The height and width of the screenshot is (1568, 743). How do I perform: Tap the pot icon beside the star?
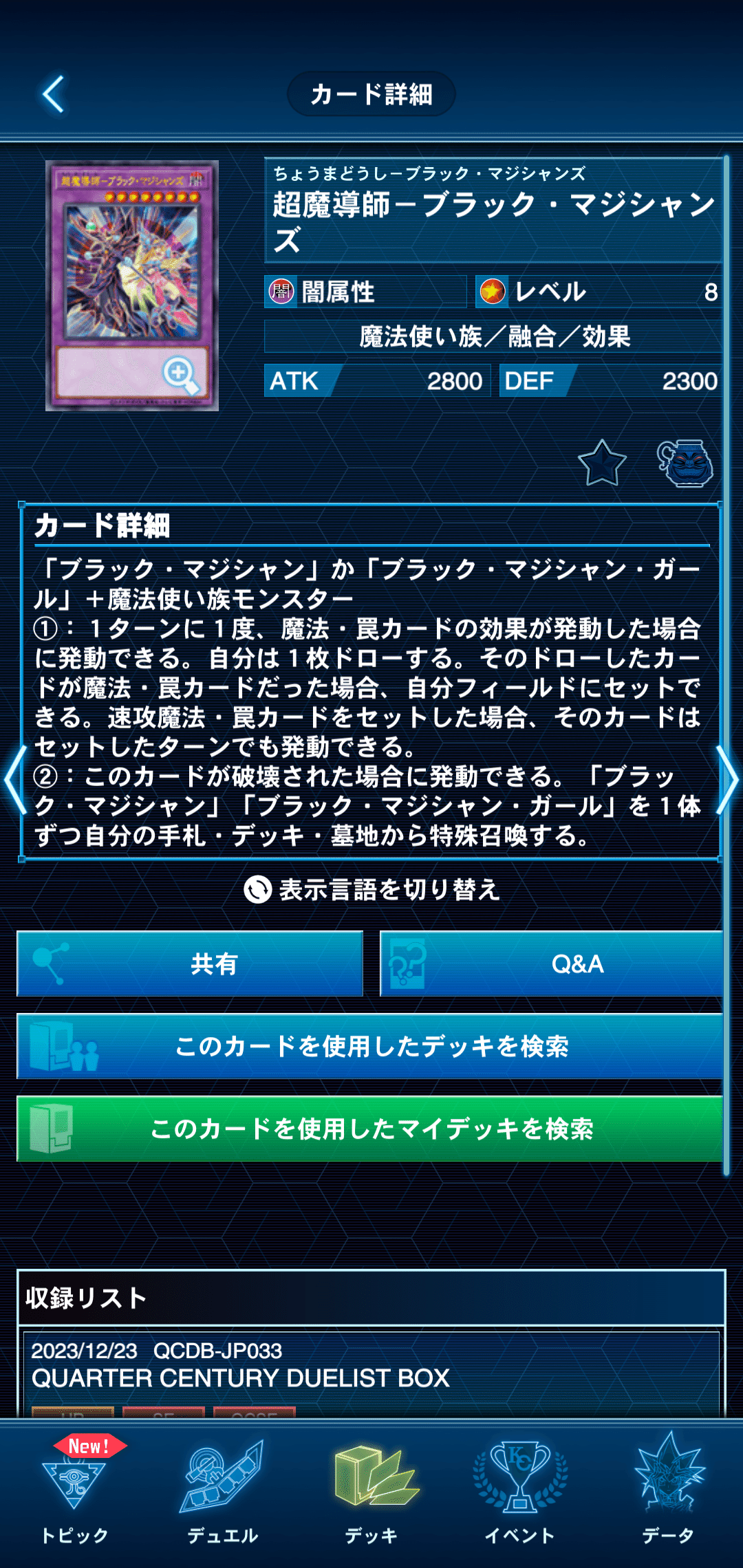(685, 464)
